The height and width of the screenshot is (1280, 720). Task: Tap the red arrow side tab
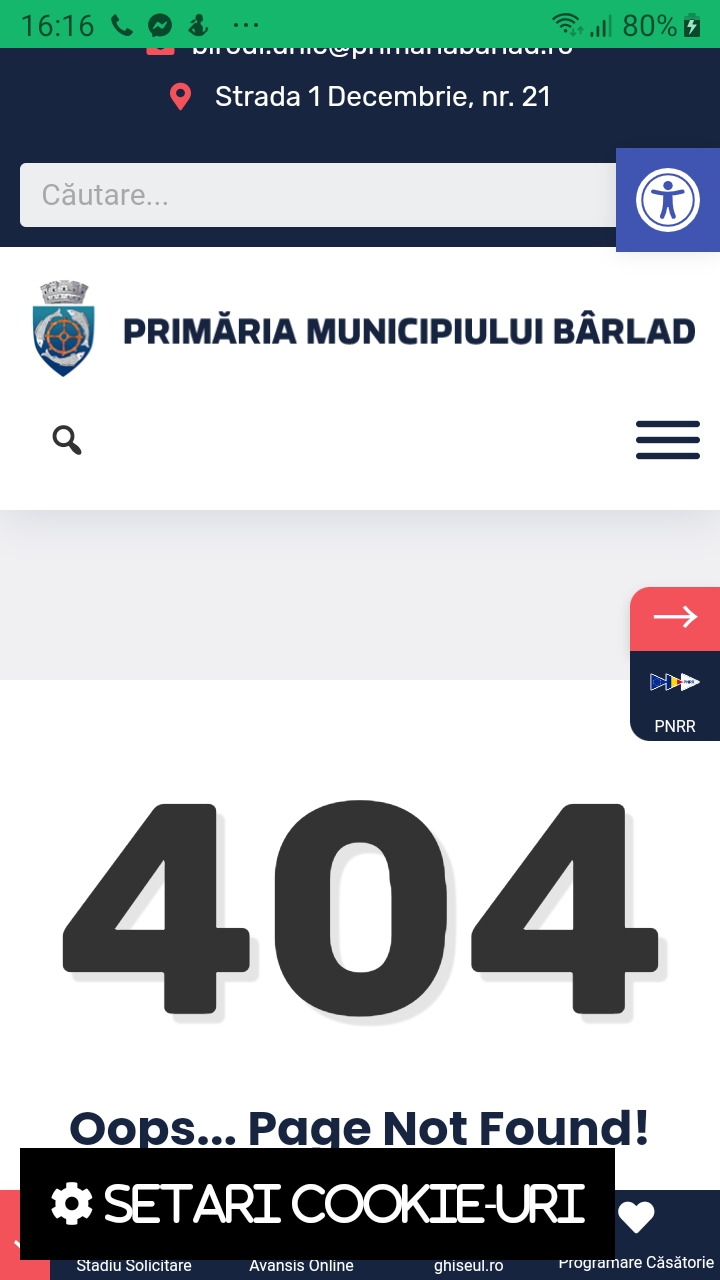click(675, 618)
